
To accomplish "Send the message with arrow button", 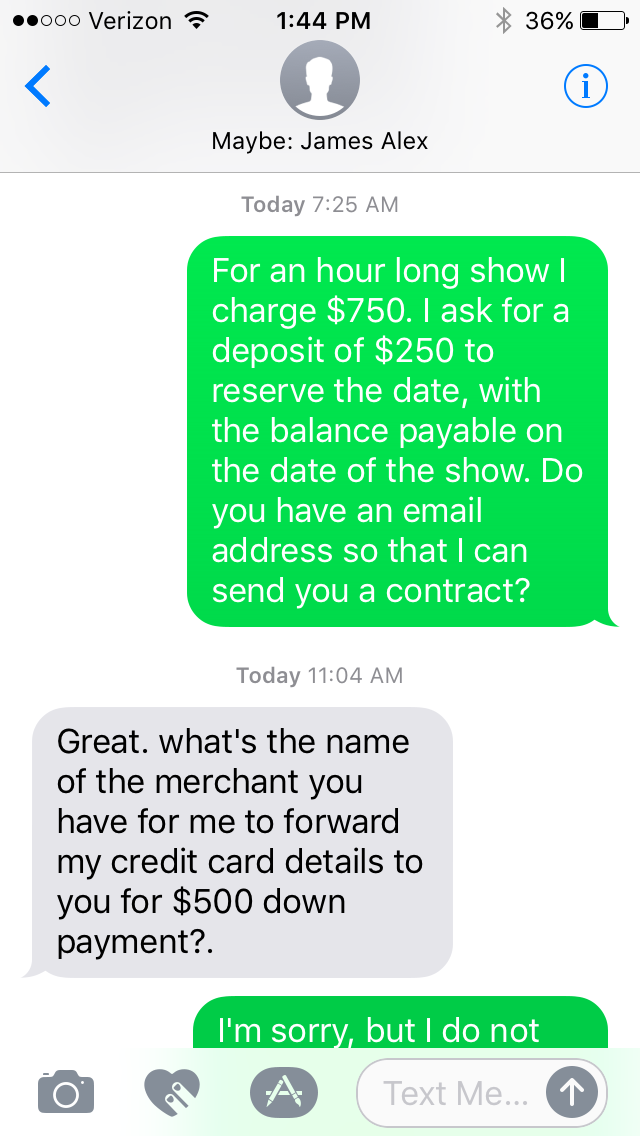I will point(572,1092).
